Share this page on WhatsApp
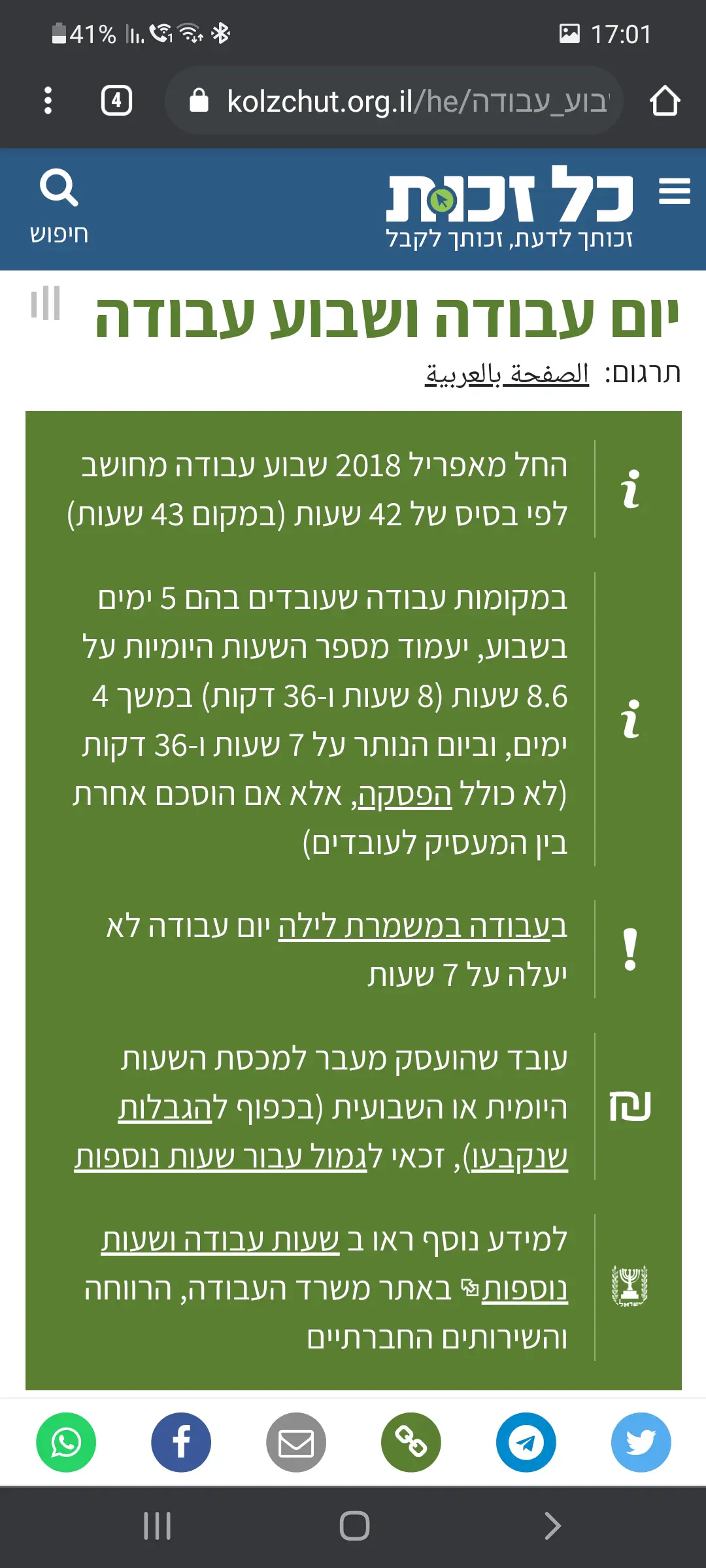Image resolution: width=706 pixels, height=1568 pixels. (66, 1442)
